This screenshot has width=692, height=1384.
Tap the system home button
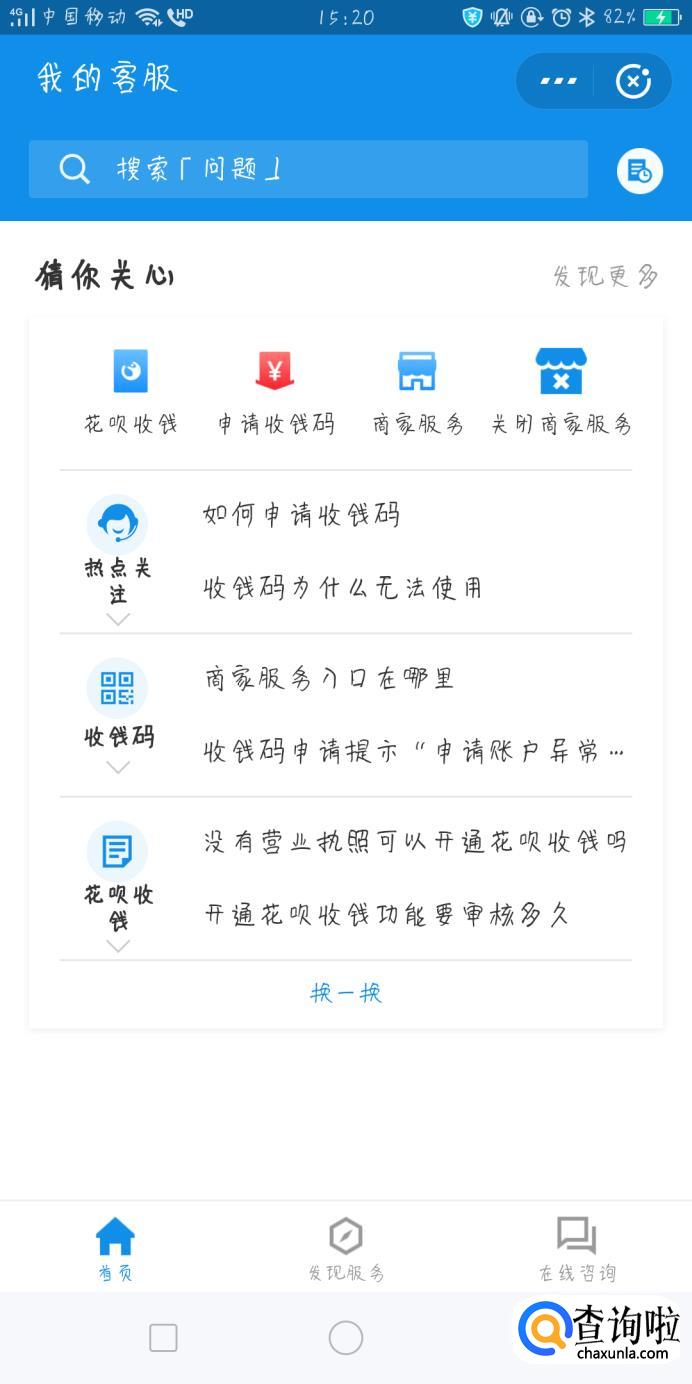346,1338
